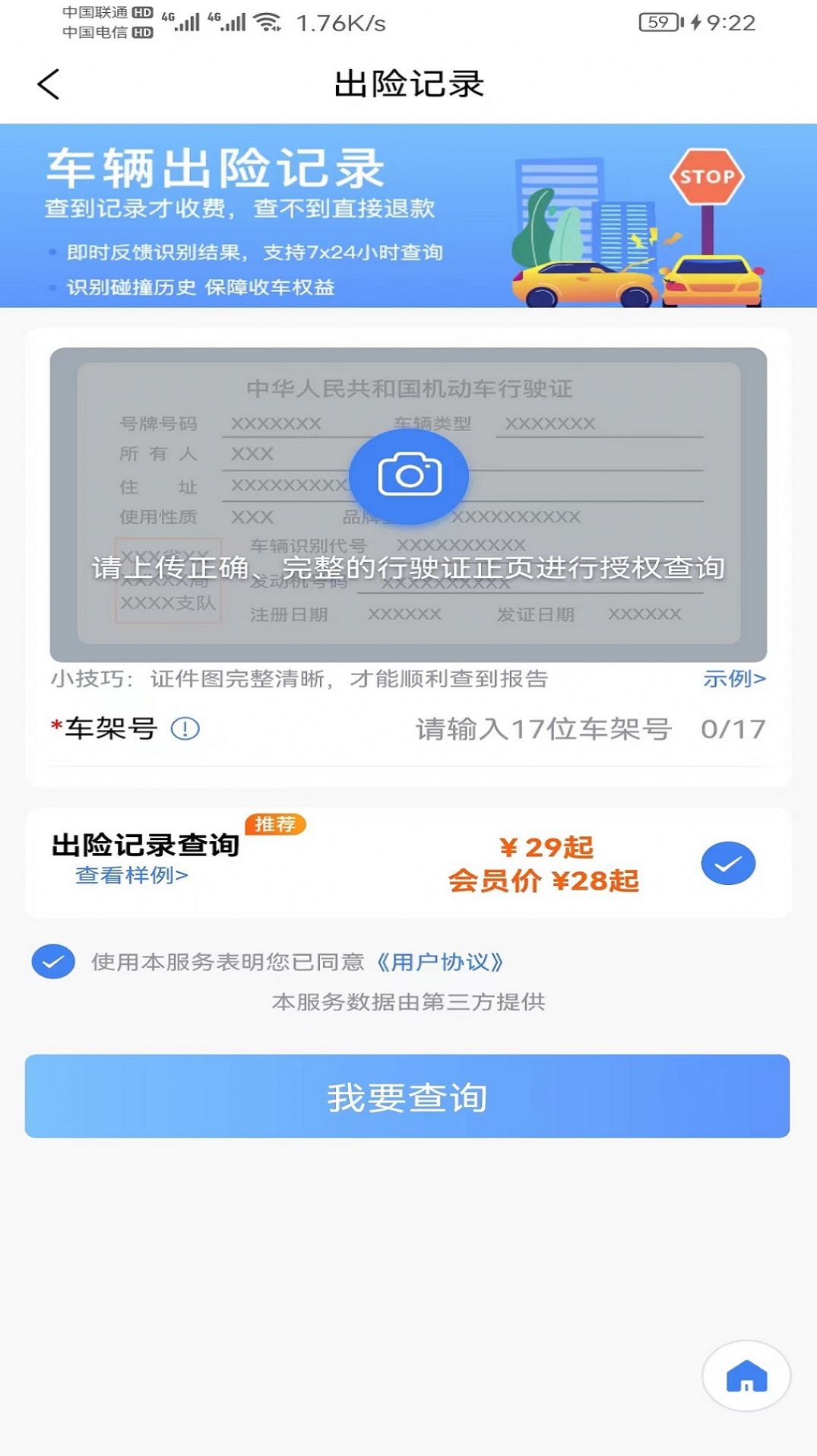Tap the 17-digit 车架号 input field
The height and width of the screenshot is (1456, 817).
[543, 728]
